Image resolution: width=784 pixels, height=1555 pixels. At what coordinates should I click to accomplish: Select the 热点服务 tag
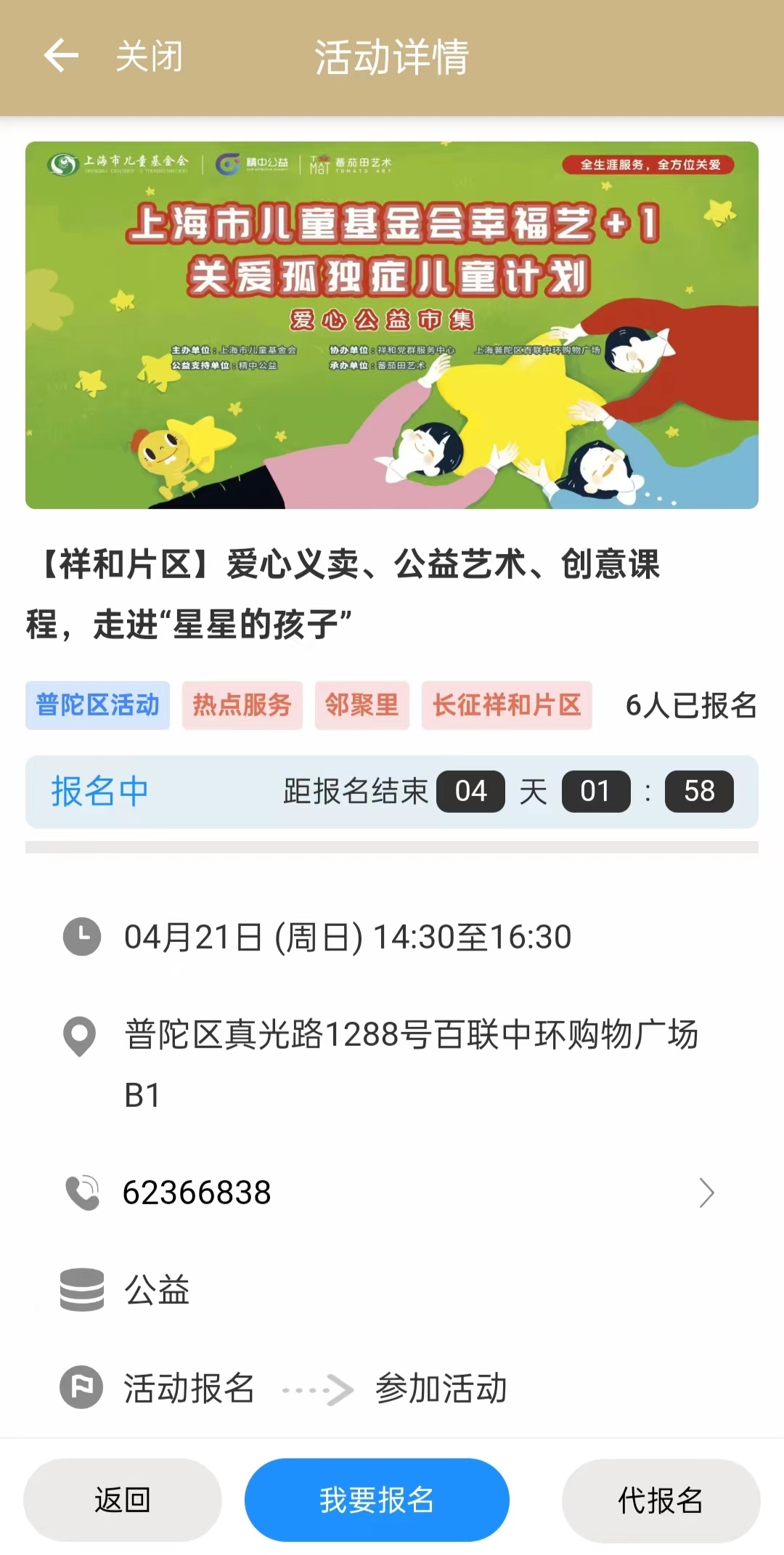point(242,705)
